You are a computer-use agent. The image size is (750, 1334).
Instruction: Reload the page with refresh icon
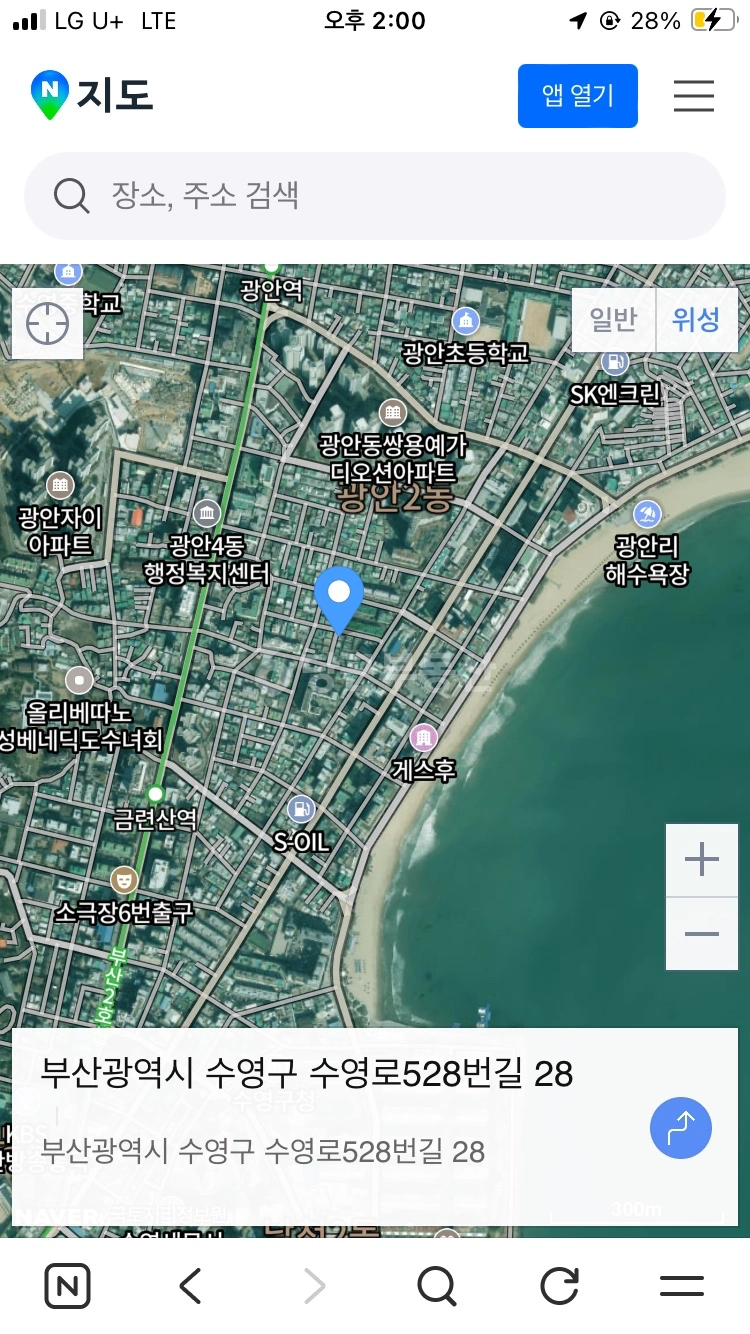click(x=560, y=1286)
